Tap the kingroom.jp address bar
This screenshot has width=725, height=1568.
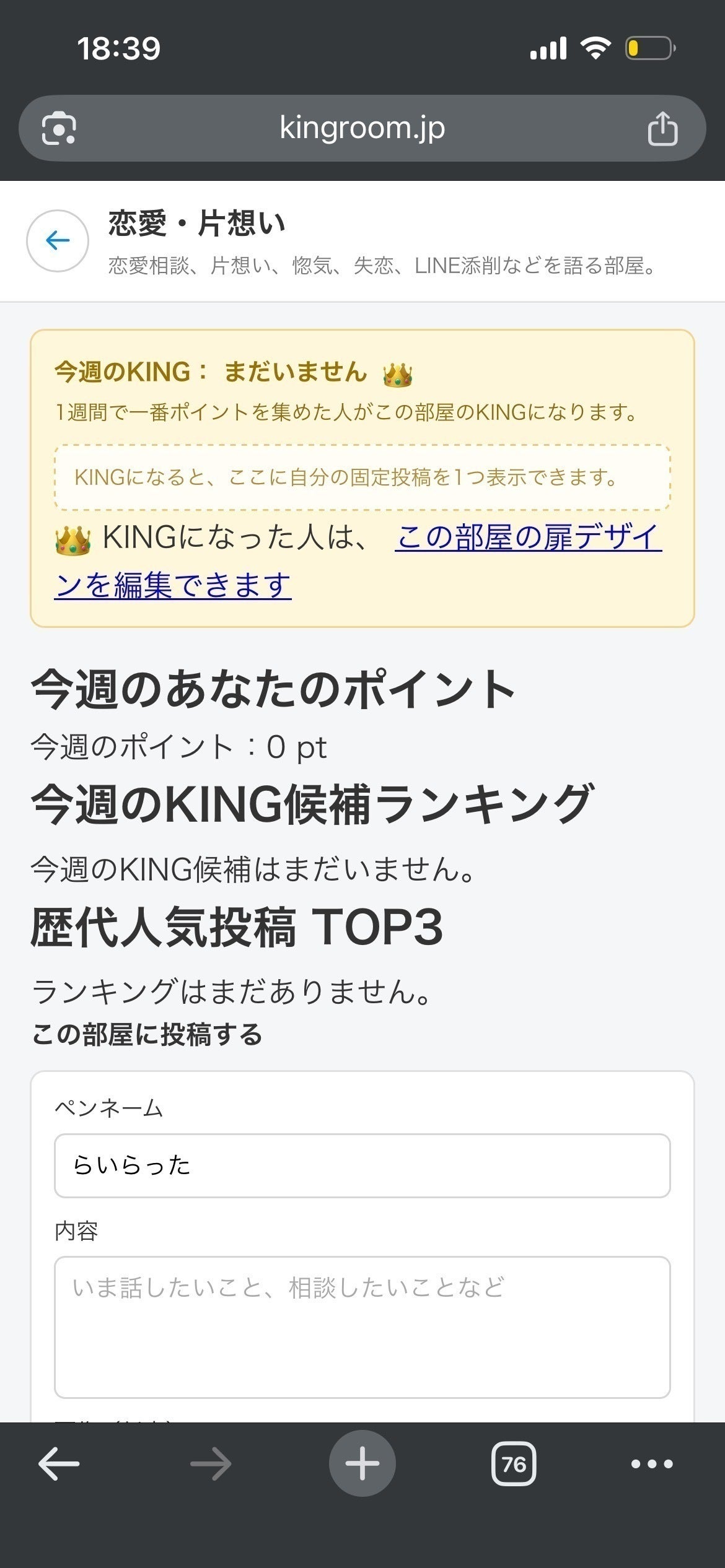362,128
